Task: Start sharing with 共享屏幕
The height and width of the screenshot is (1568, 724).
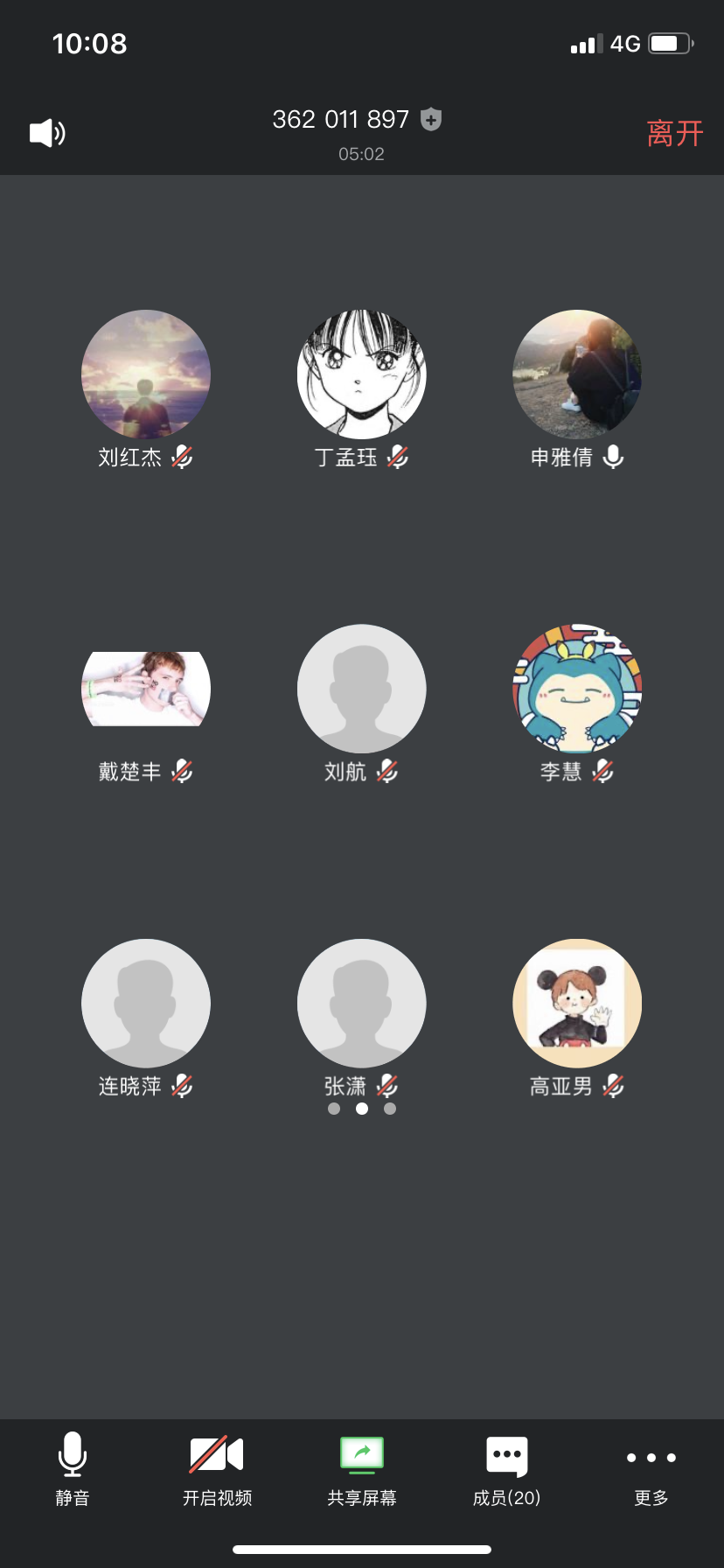Action: tap(362, 1469)
